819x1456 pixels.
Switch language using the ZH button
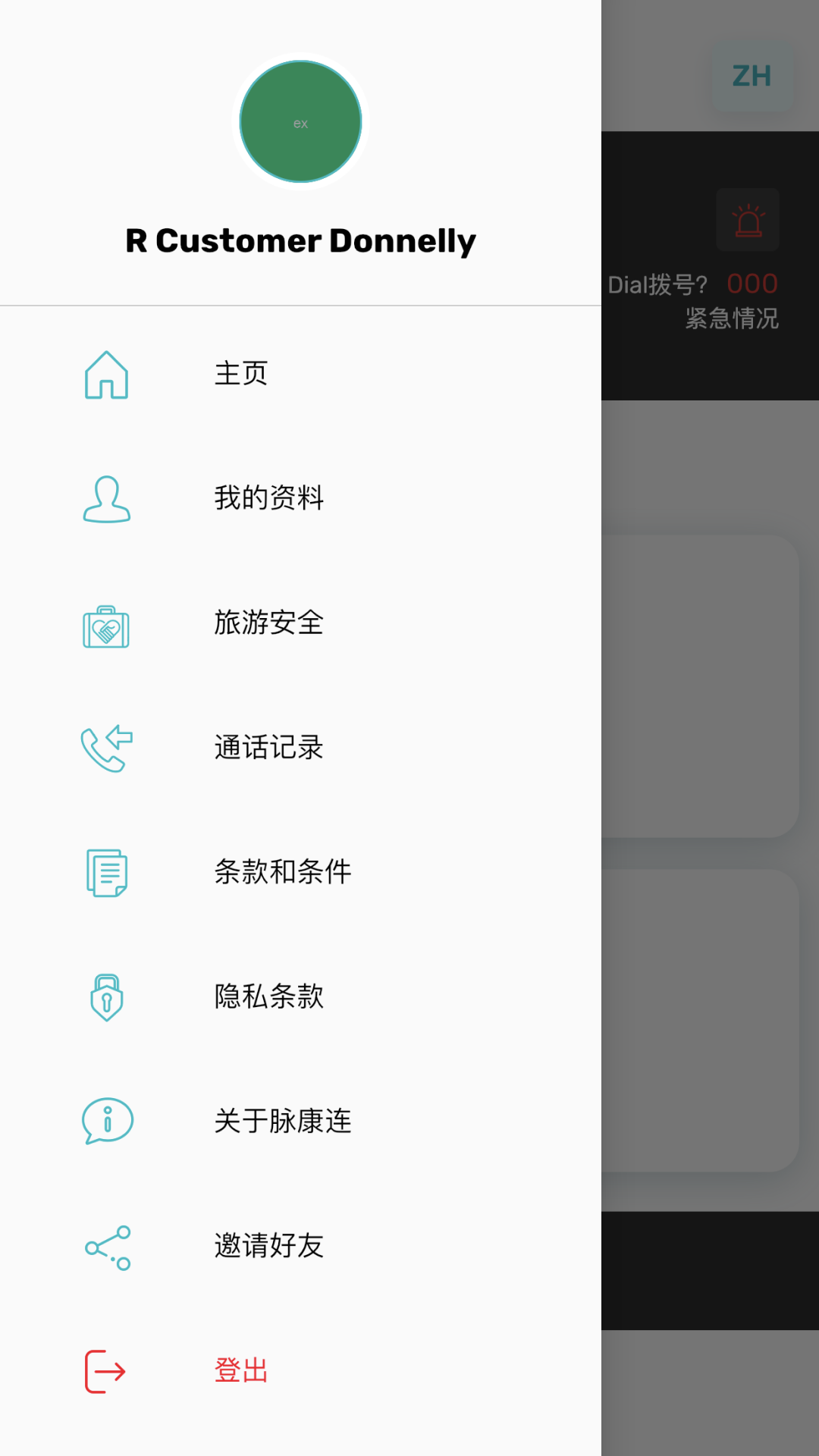pyautogui.click(x=752, y=77)
